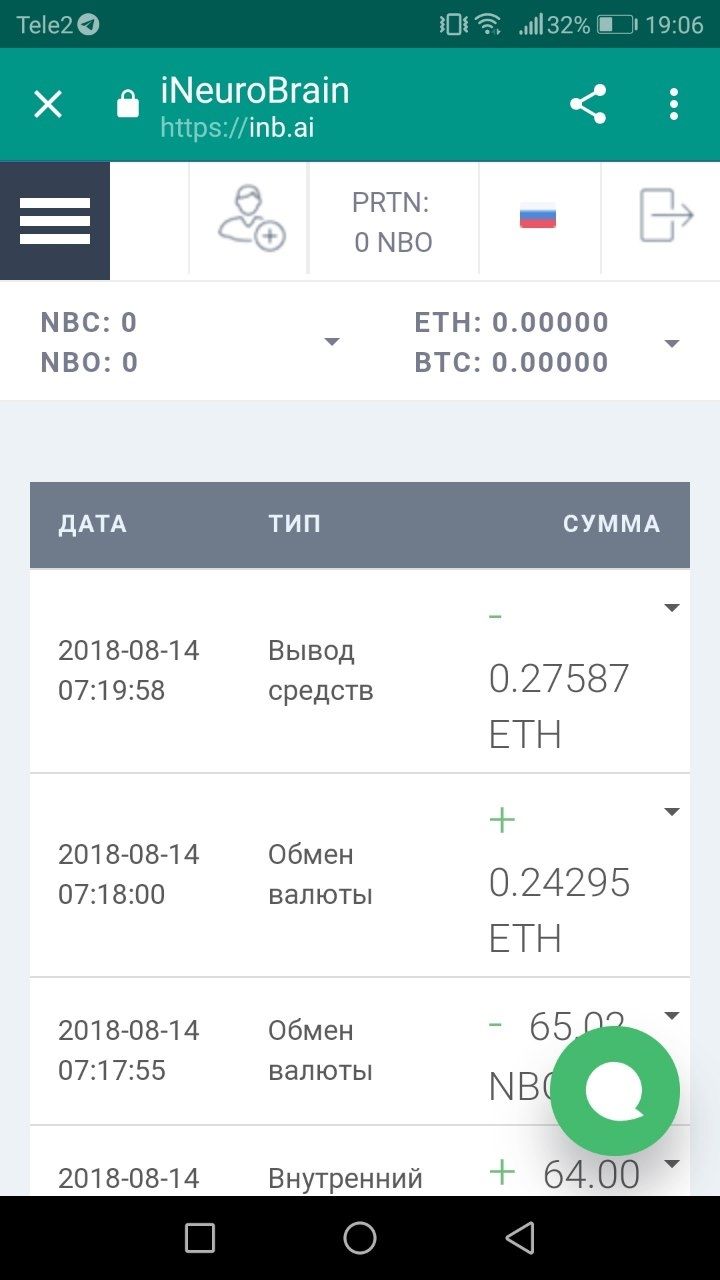
Task: Open the green support chat bubble
Action: point(615,1091)
